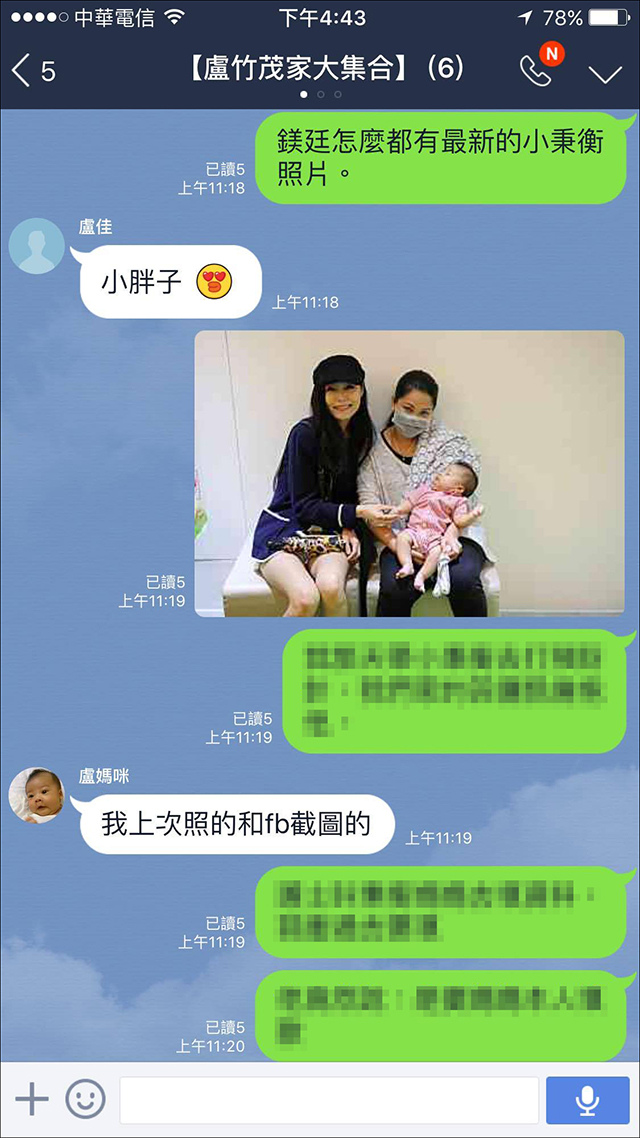View the shared photo in full size

(x=409, y=473)
